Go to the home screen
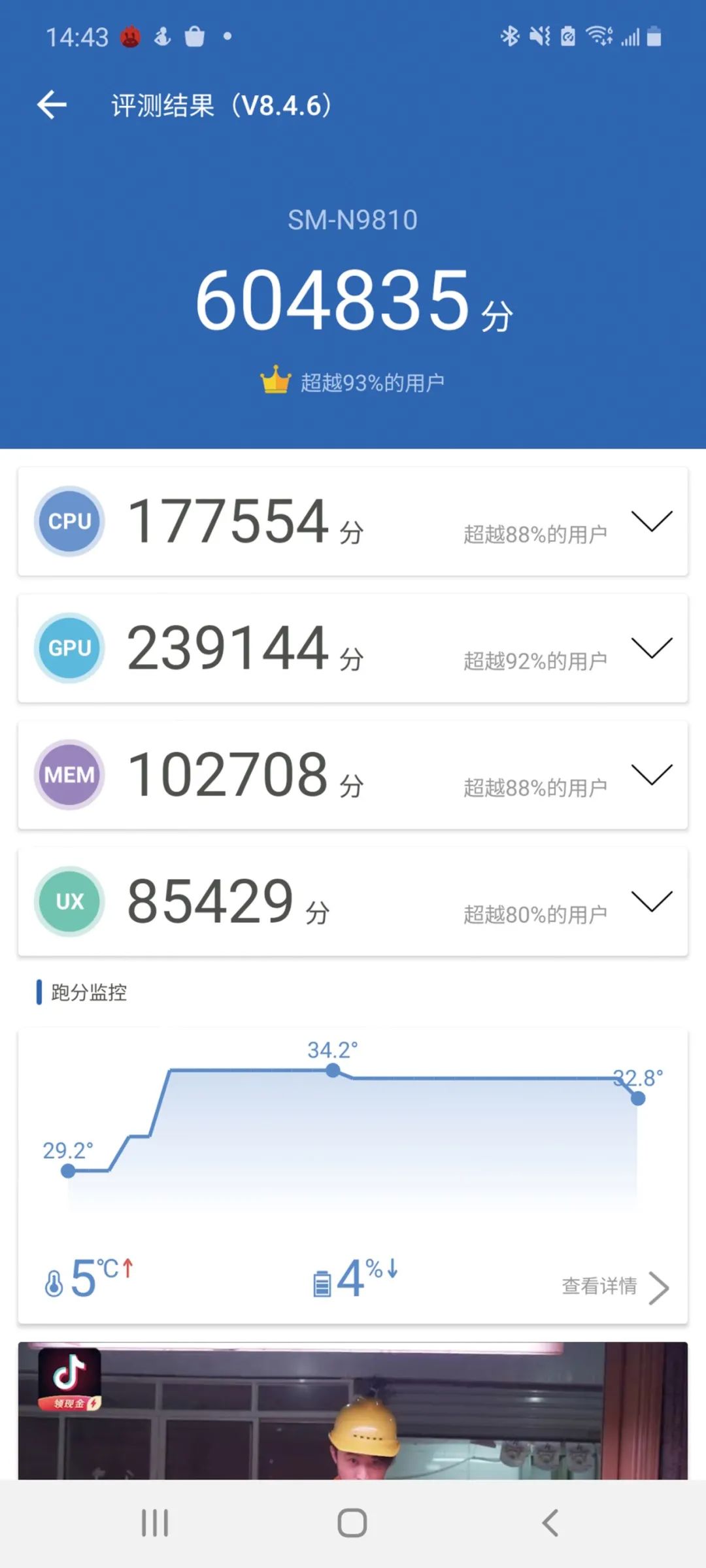Screen dimensions: 706x1568 pos(352,1523)
